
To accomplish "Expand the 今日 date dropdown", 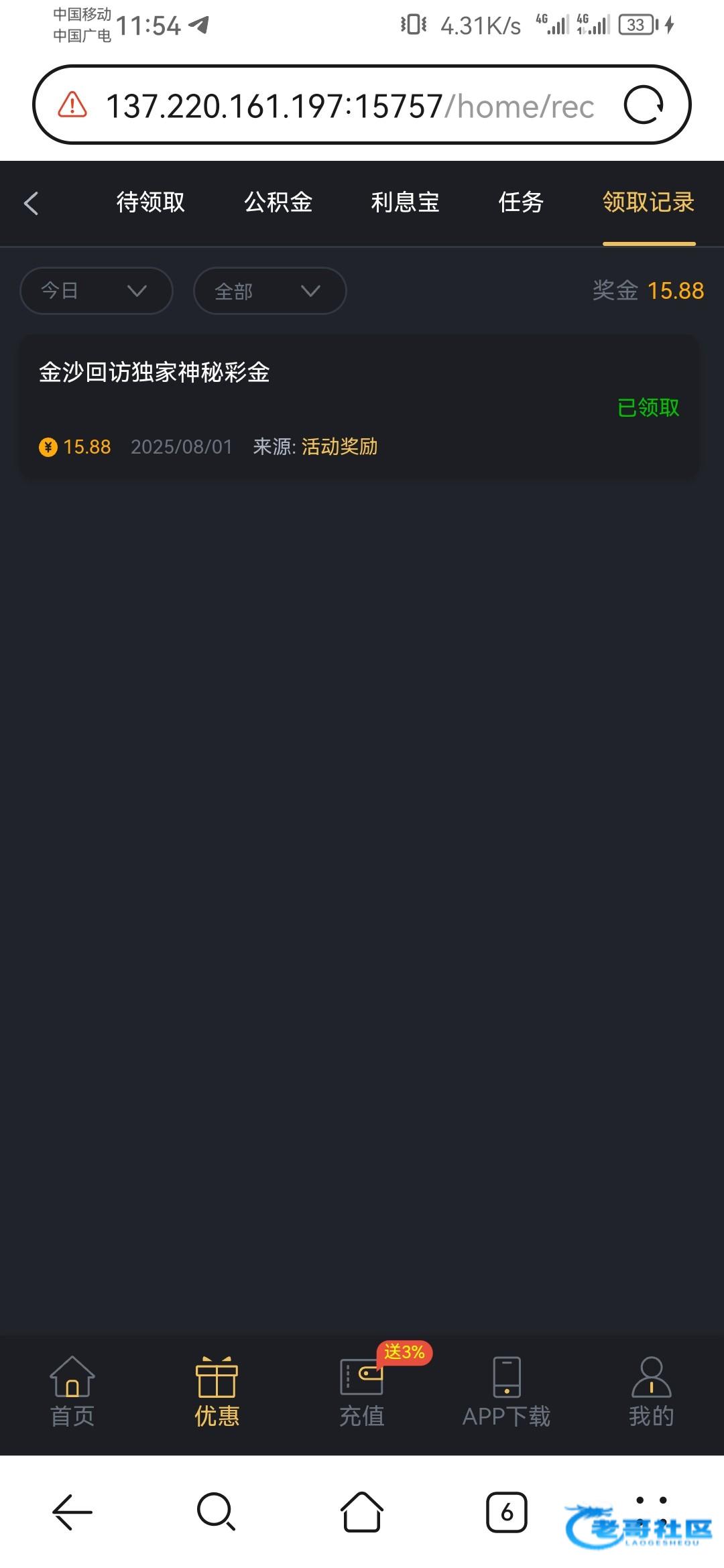I will pyautogui.click(x=97, y=291).
